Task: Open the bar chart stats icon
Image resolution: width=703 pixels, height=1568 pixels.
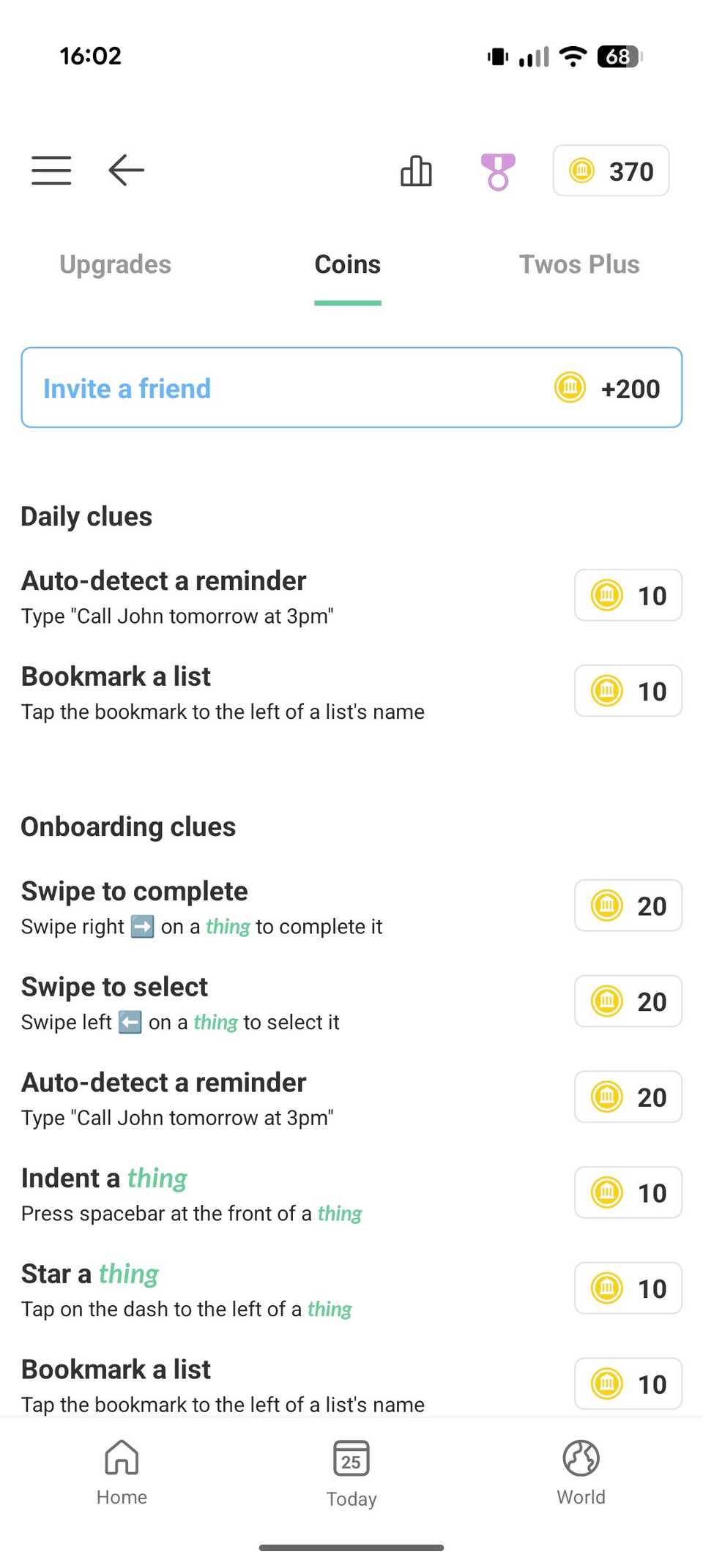Action: pos(416,171)
